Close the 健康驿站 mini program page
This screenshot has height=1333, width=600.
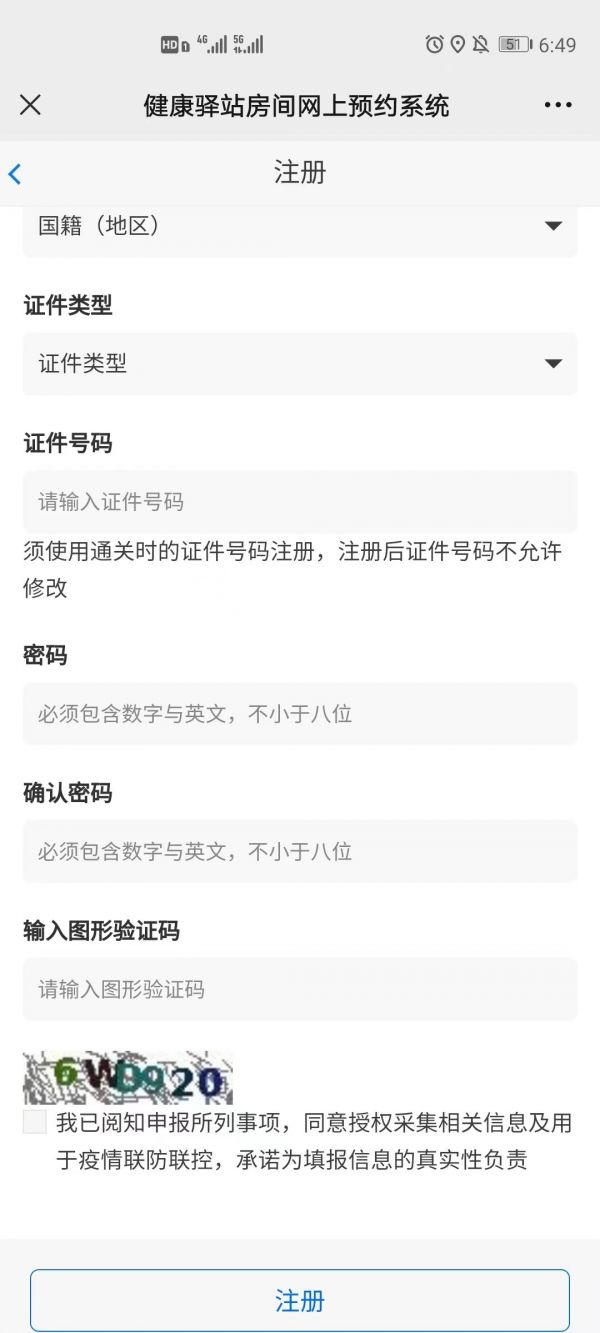(x=30, y=105)
